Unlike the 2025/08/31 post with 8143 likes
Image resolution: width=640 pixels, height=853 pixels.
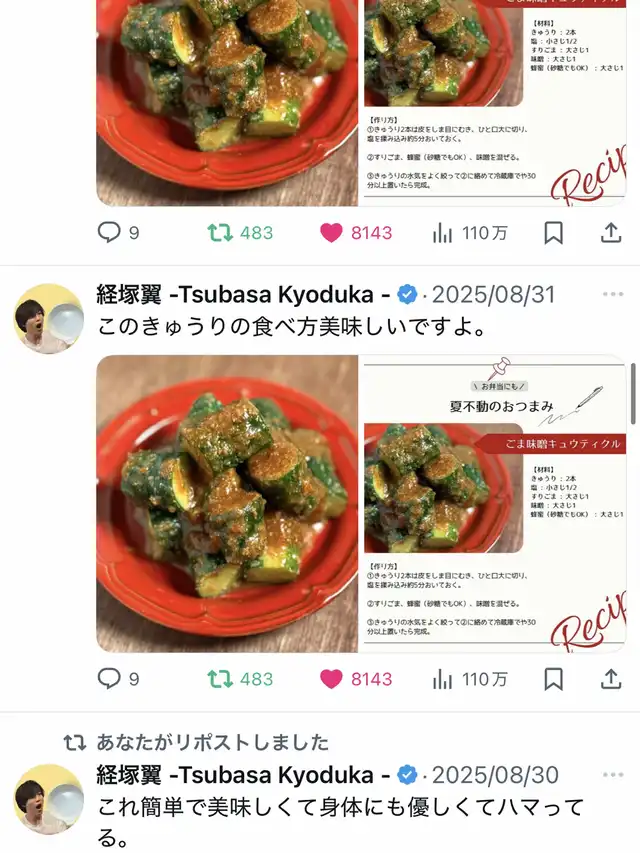(x=331, y=679)
